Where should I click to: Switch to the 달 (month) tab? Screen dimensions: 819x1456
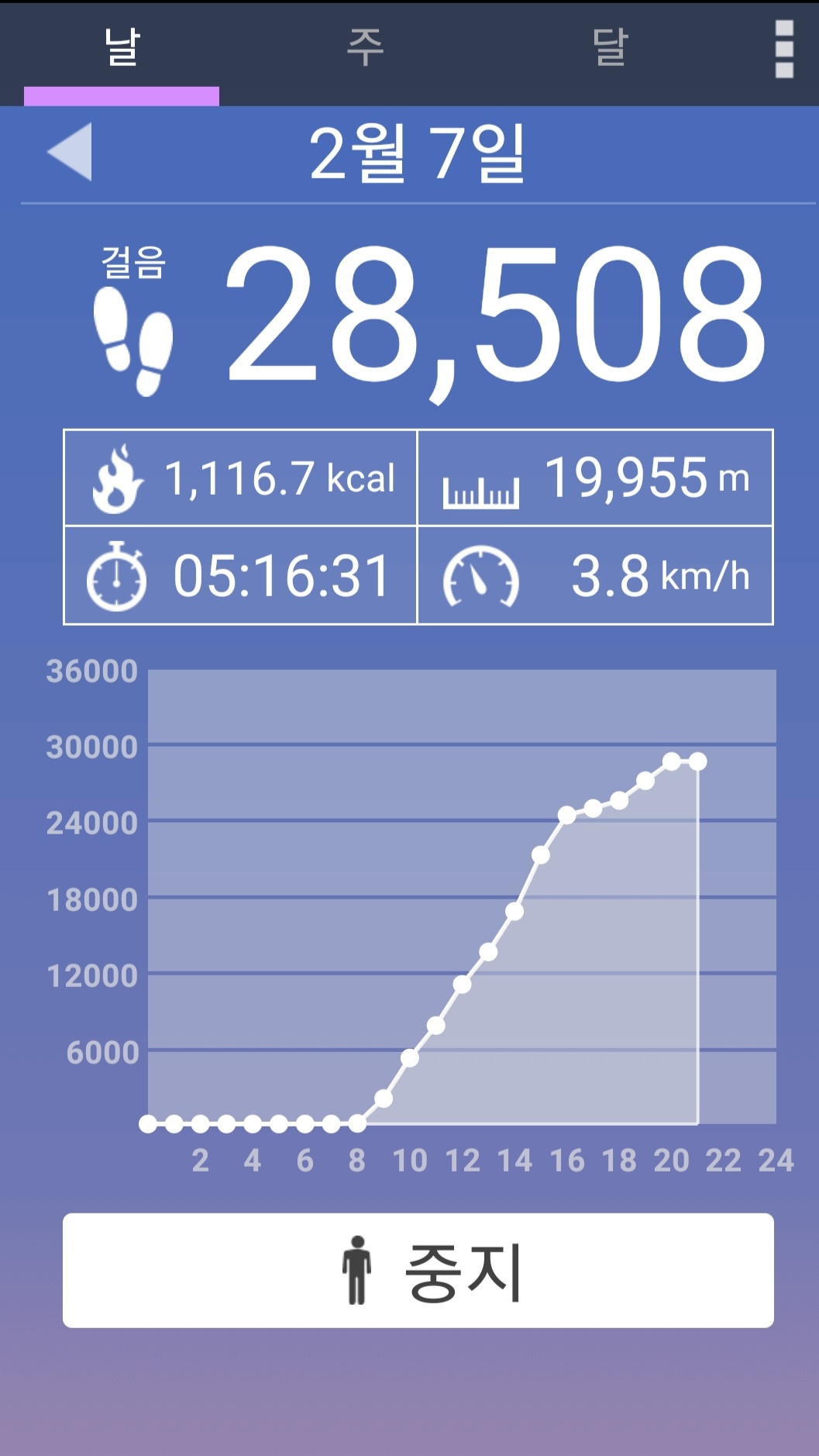click(x=610, y=48)
